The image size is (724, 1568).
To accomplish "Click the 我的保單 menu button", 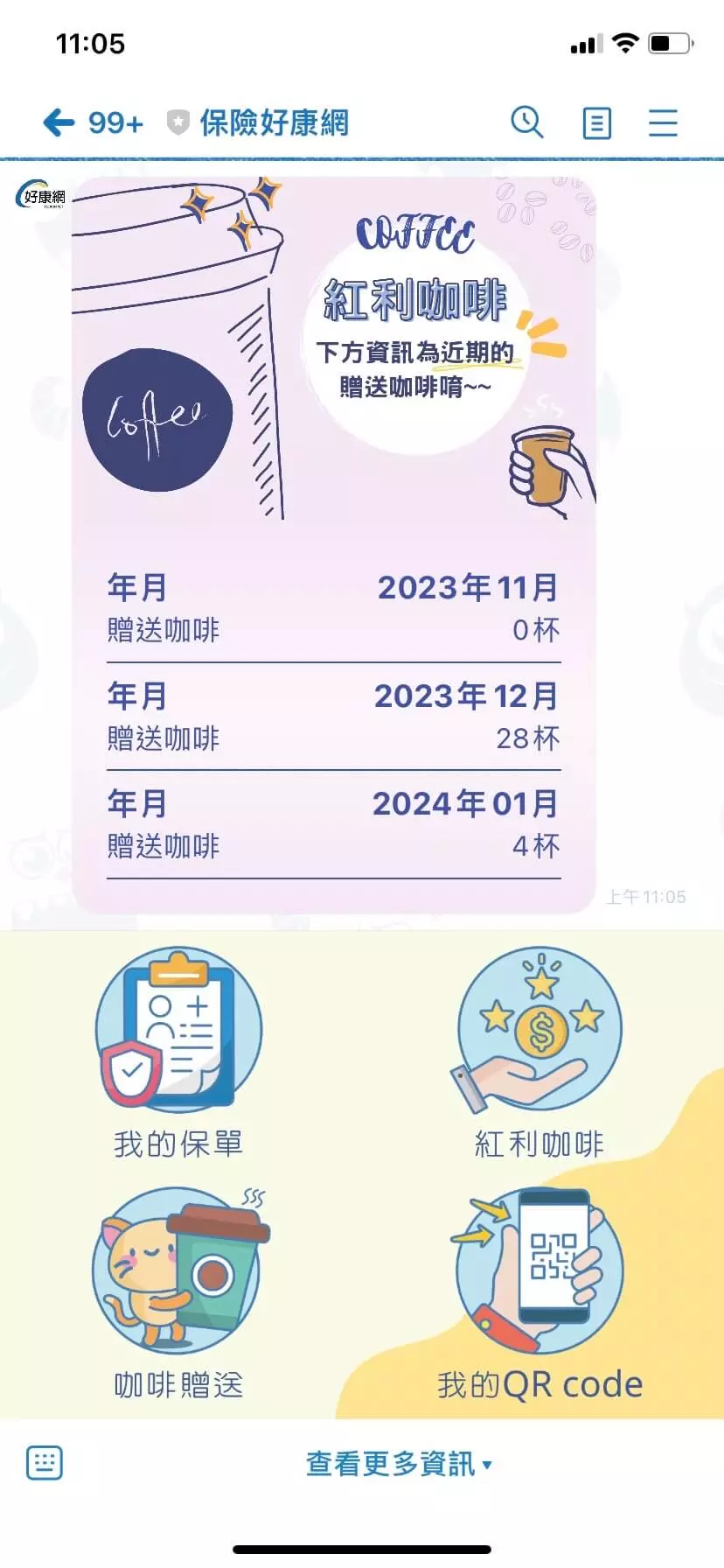I will (x=178, y=1067).
